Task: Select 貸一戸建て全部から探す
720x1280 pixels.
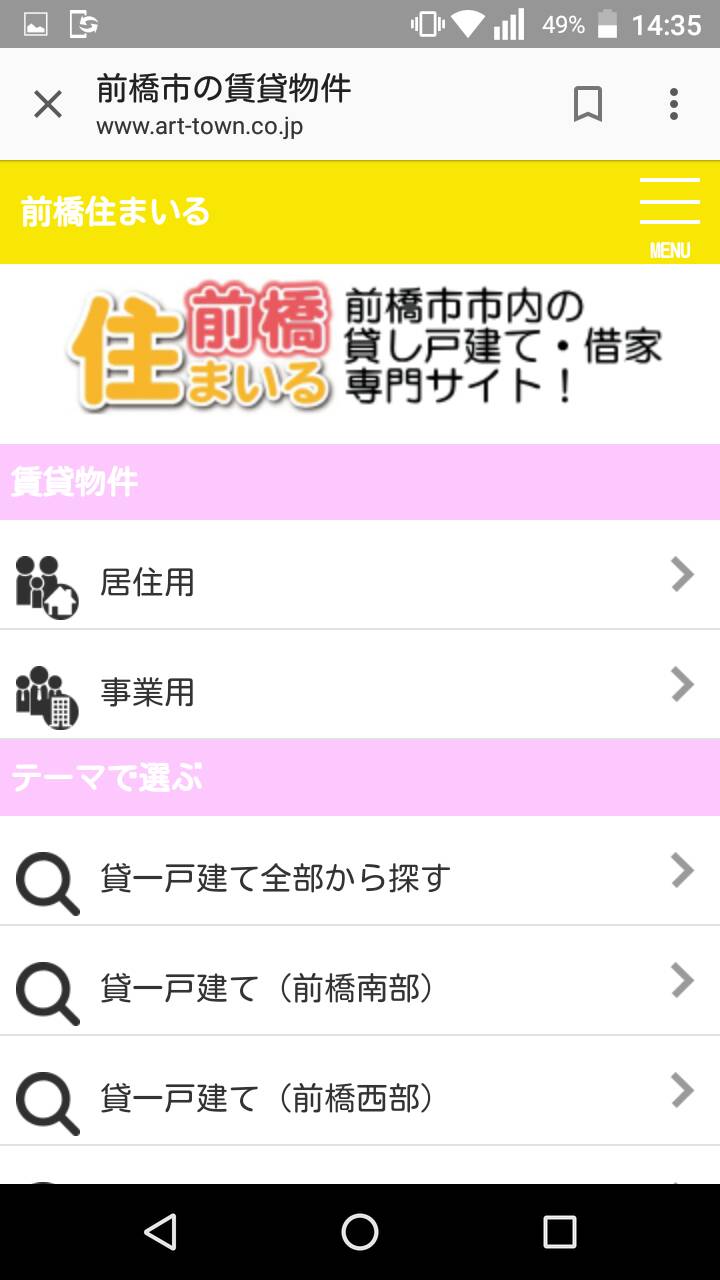Action: coord(360,871)
